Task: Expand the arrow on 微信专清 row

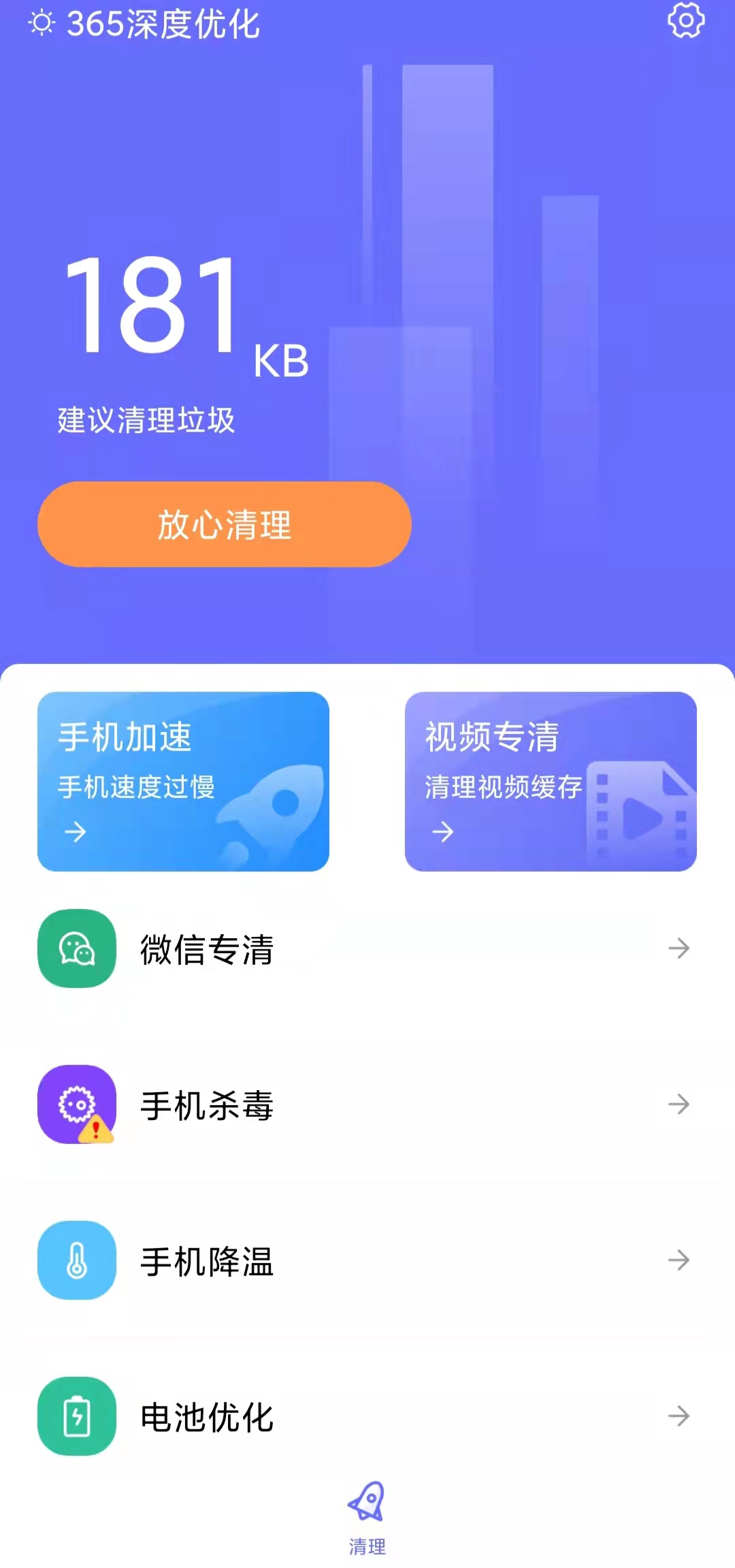Action: point(680,949)
